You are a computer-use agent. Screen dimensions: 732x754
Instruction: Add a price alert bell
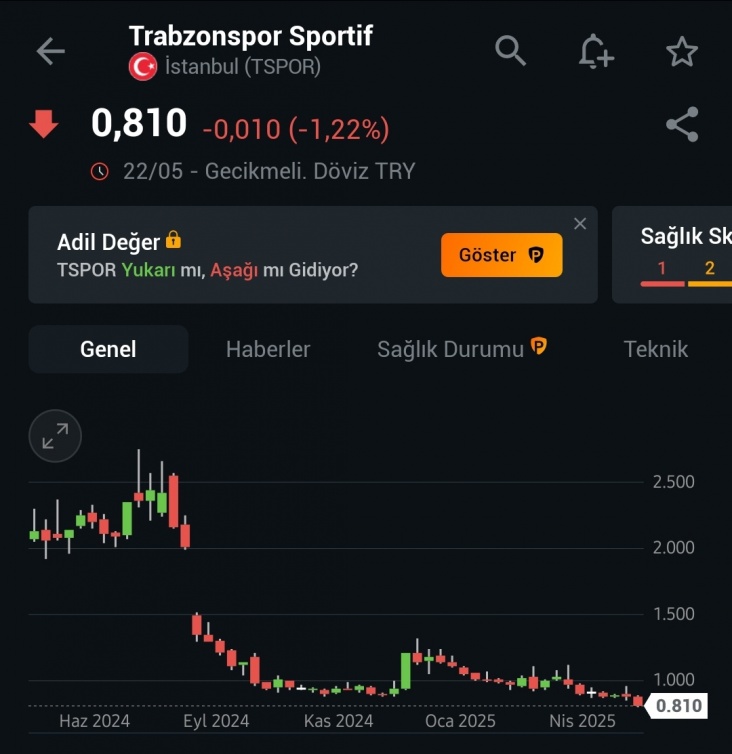[x=596, y=51]
